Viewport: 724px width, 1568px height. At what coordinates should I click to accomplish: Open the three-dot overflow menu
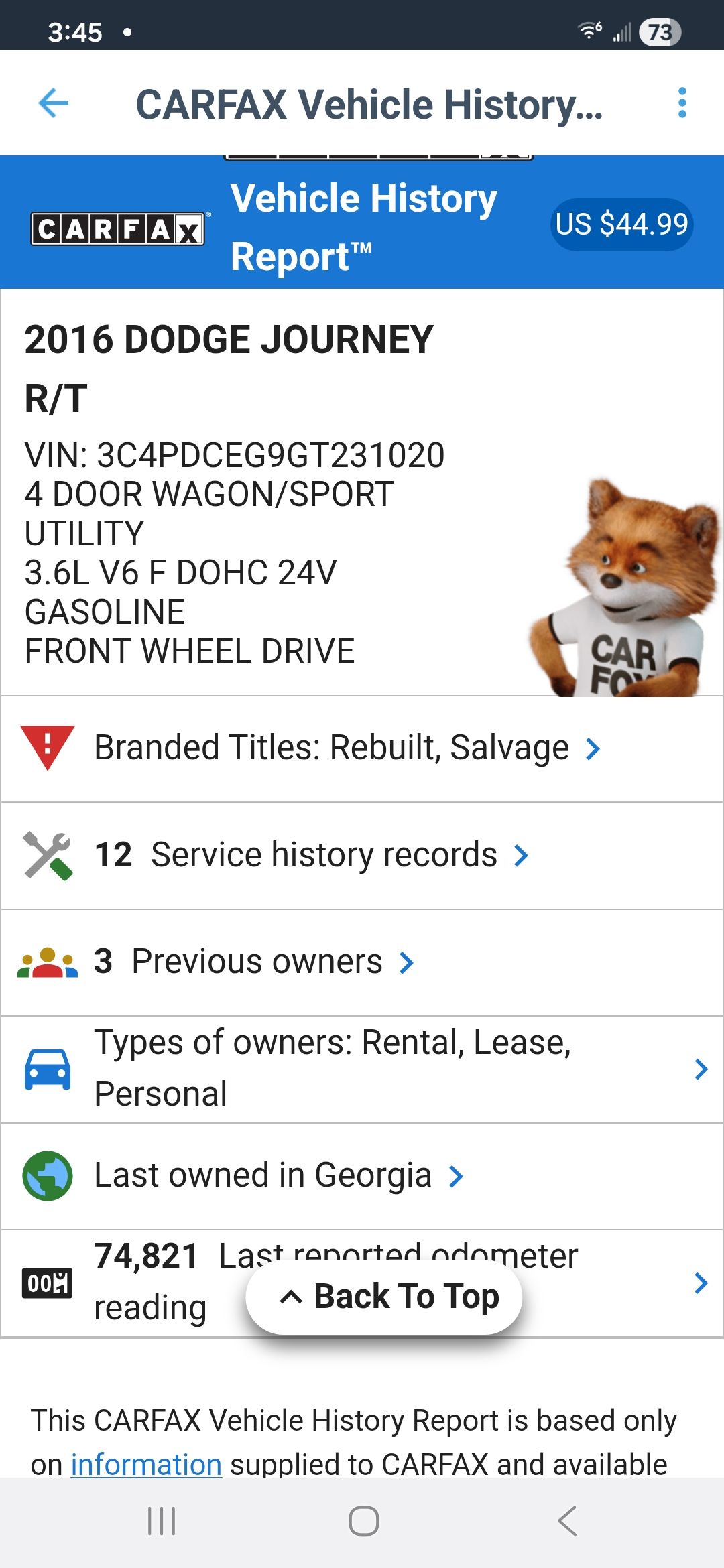click(x=682, y=103)
